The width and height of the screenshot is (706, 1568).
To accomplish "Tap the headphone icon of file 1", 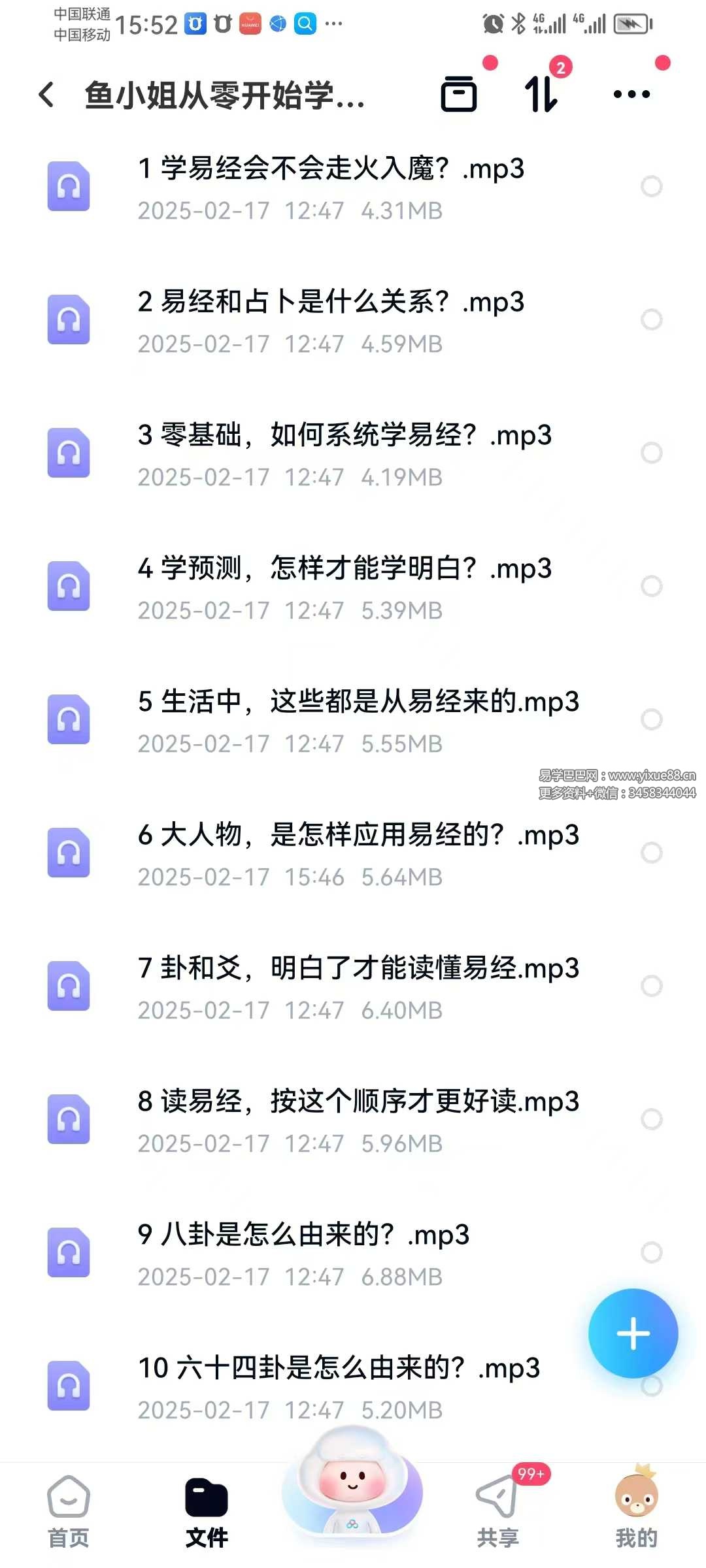I will [x=68, y=186].
